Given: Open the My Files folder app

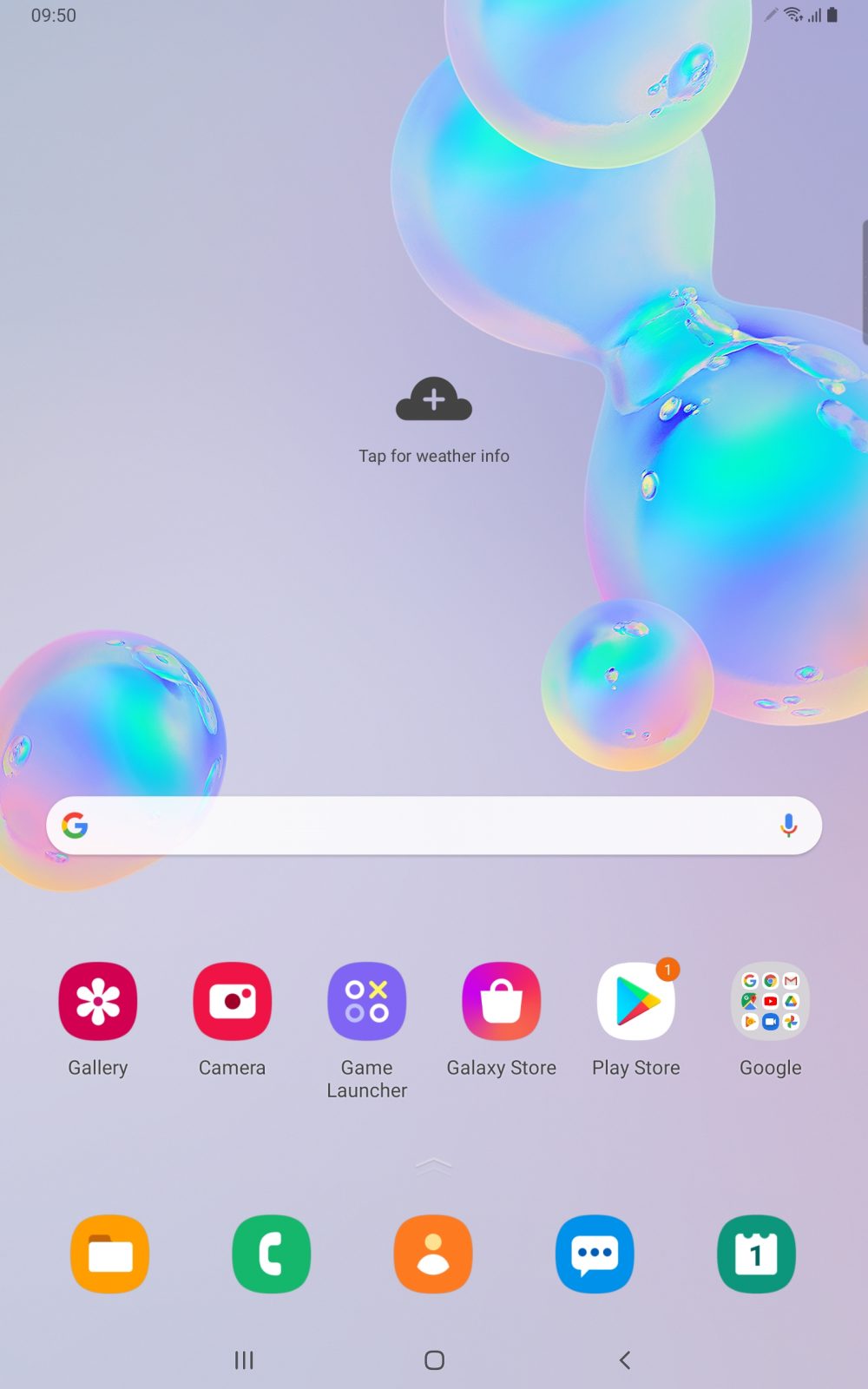Looking at the screenshot, I should [x=110, y=1254].
